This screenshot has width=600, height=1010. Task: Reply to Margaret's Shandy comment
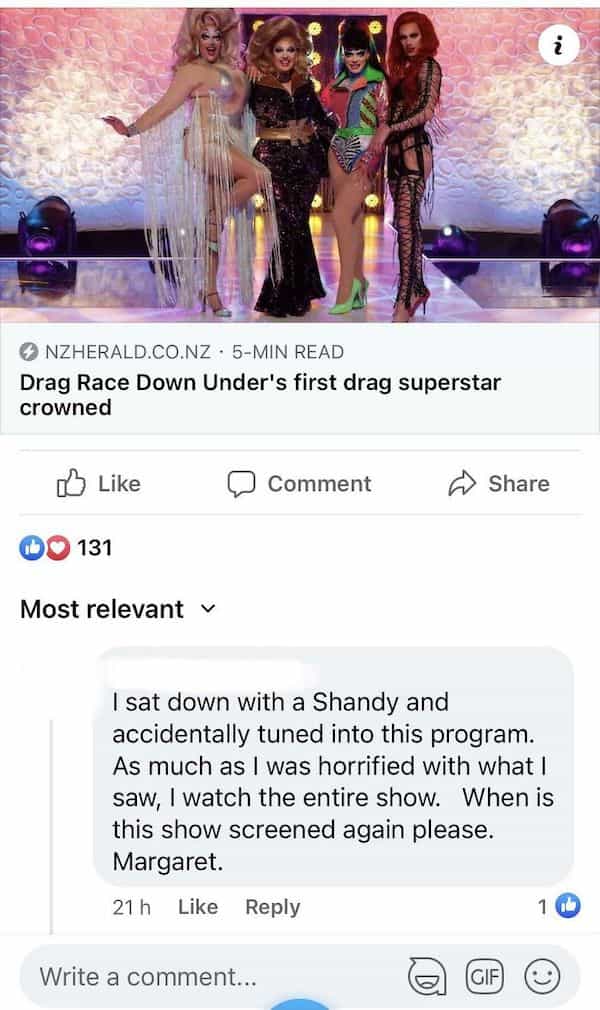(272, 906)
